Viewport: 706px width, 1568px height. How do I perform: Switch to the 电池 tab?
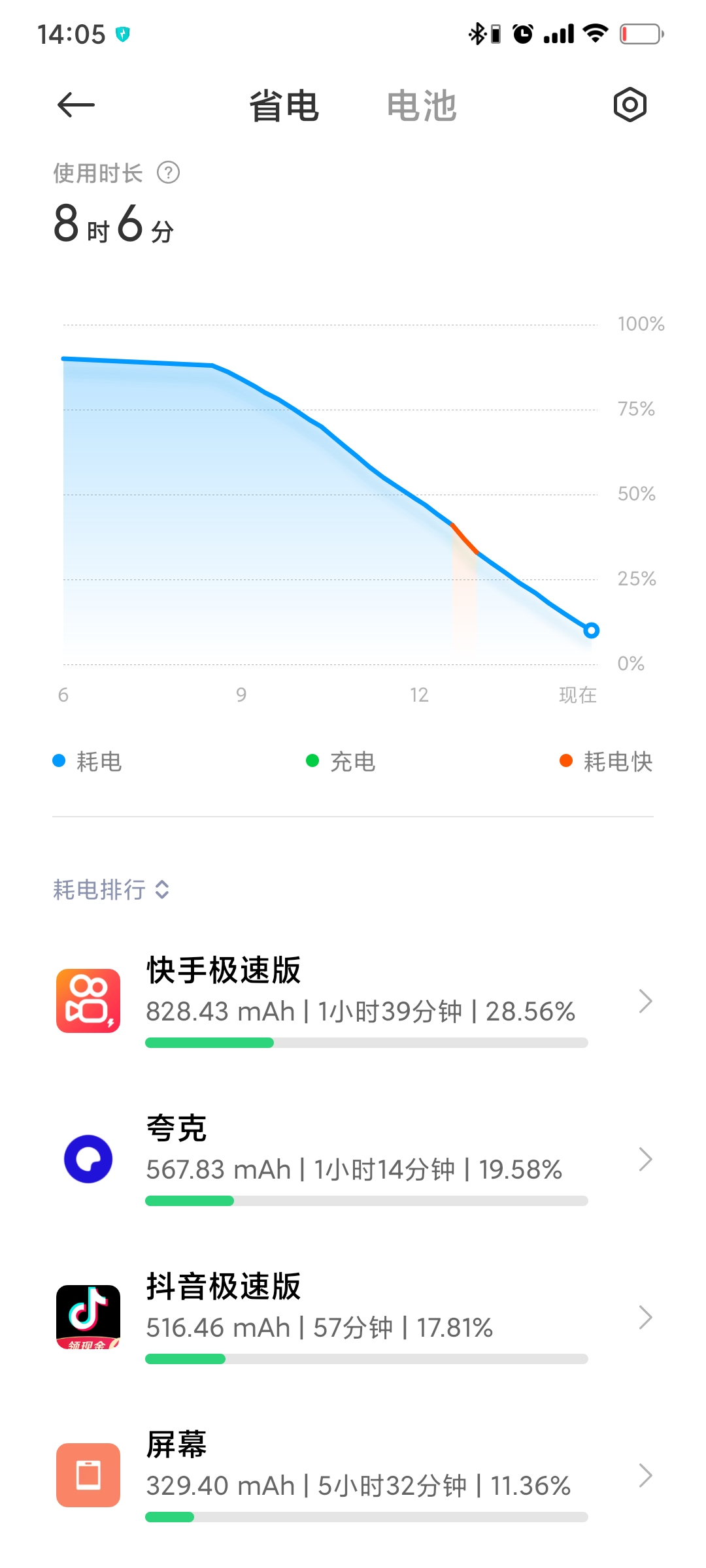pyautogui.click(x=422, y=106)
